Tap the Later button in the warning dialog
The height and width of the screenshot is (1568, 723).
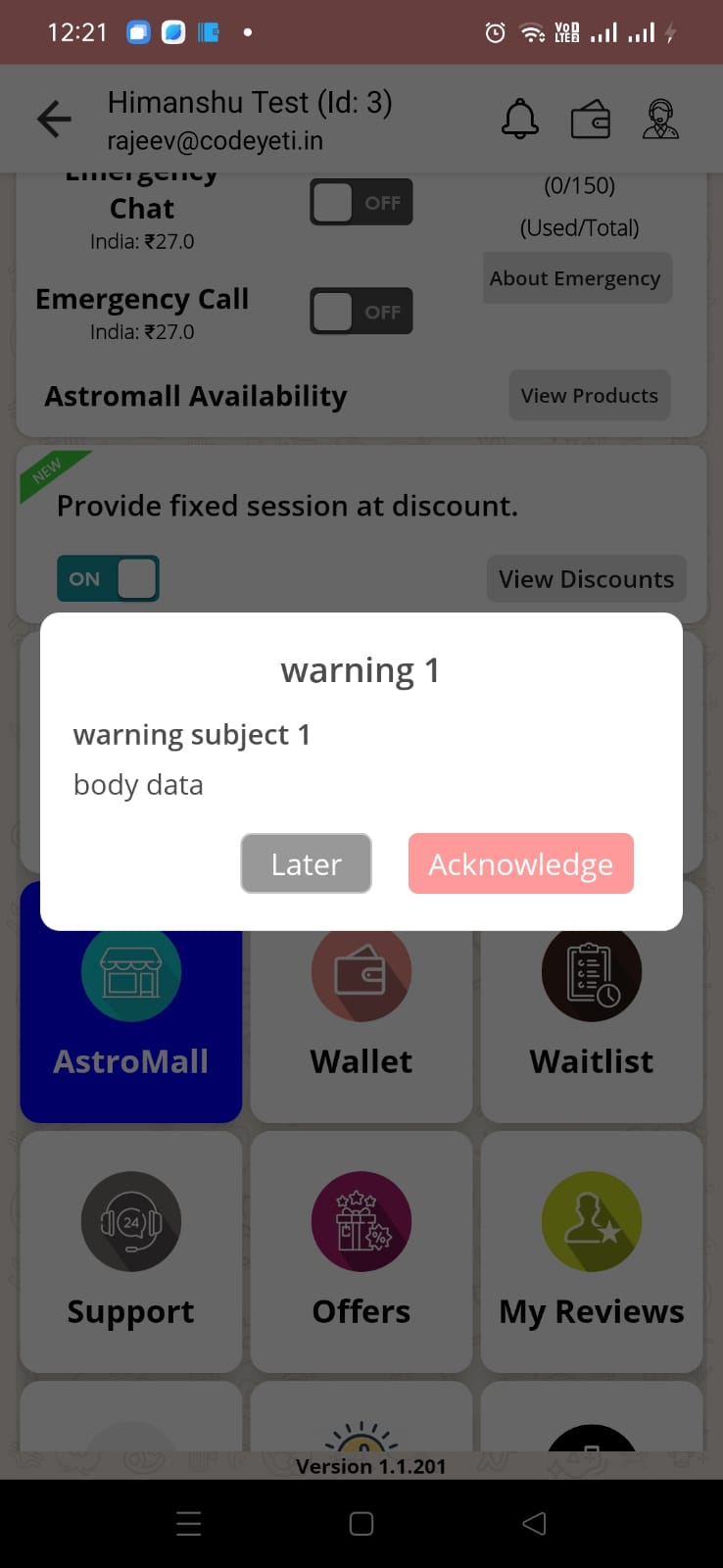point(306,863)
